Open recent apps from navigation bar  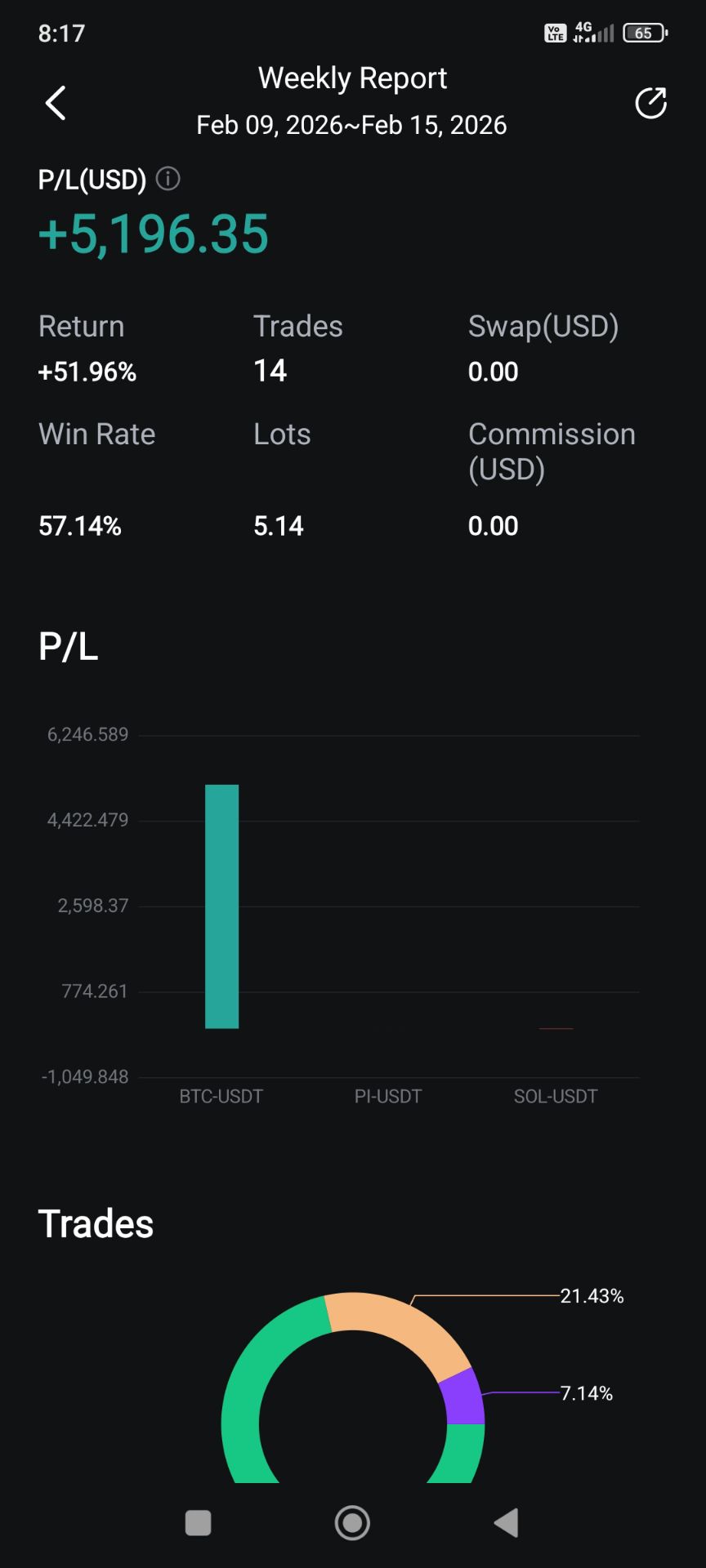[199, 1522]
